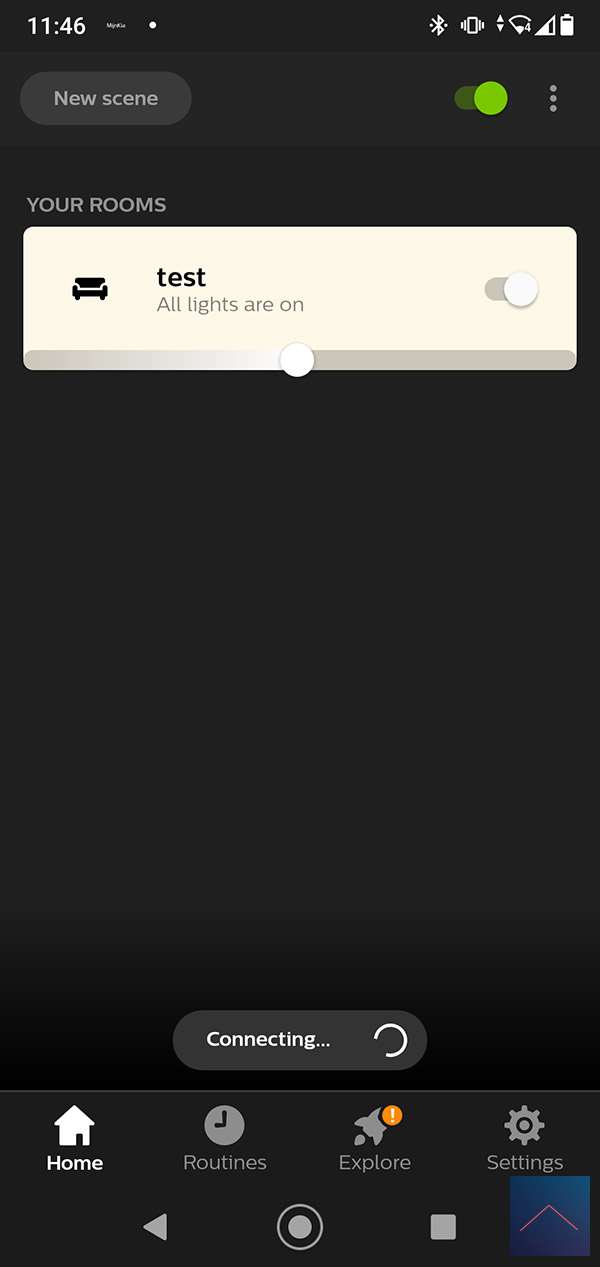600x1267 pixels.
Task: Turn off the test room lights
Action: click(x=511, y=290)
